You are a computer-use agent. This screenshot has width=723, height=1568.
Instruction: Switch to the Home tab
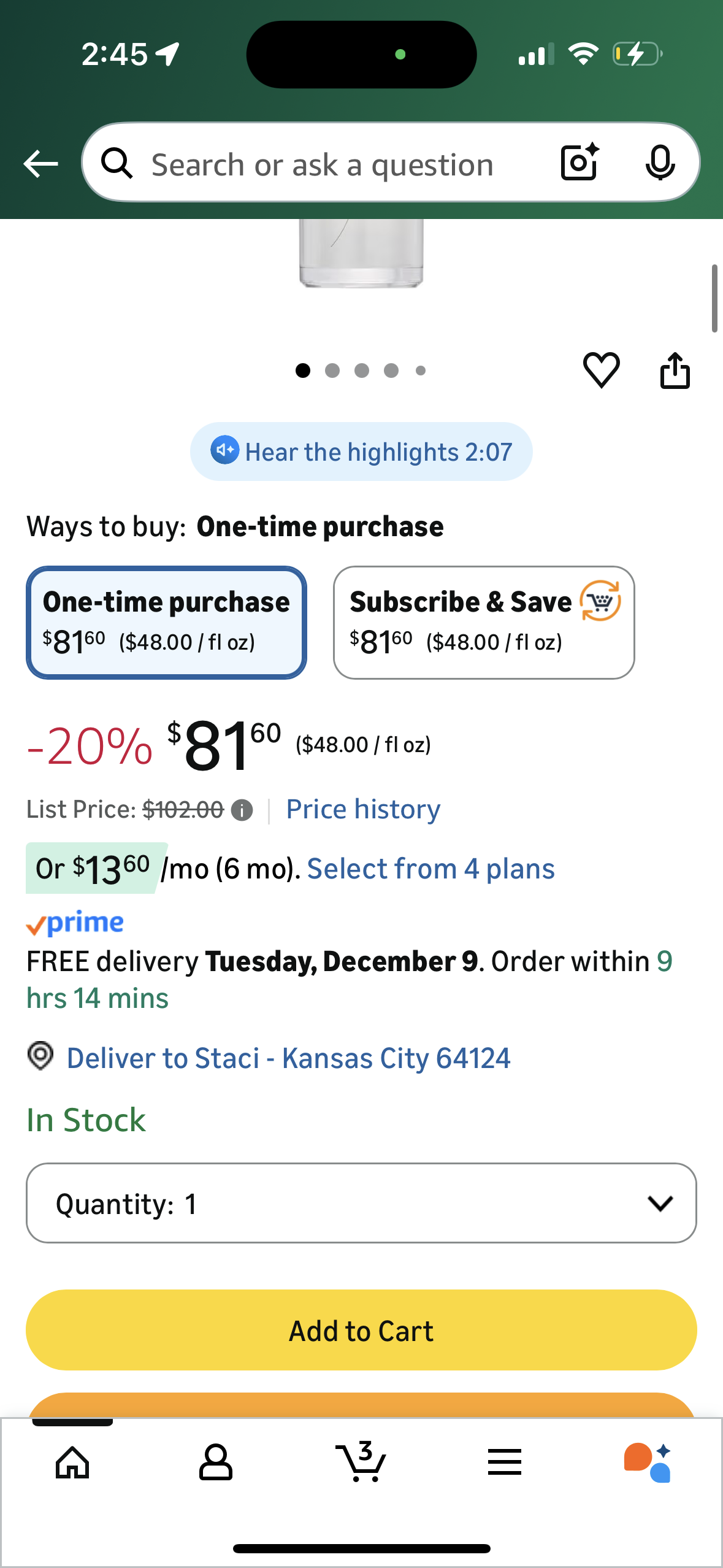(x=72, y=1462)
